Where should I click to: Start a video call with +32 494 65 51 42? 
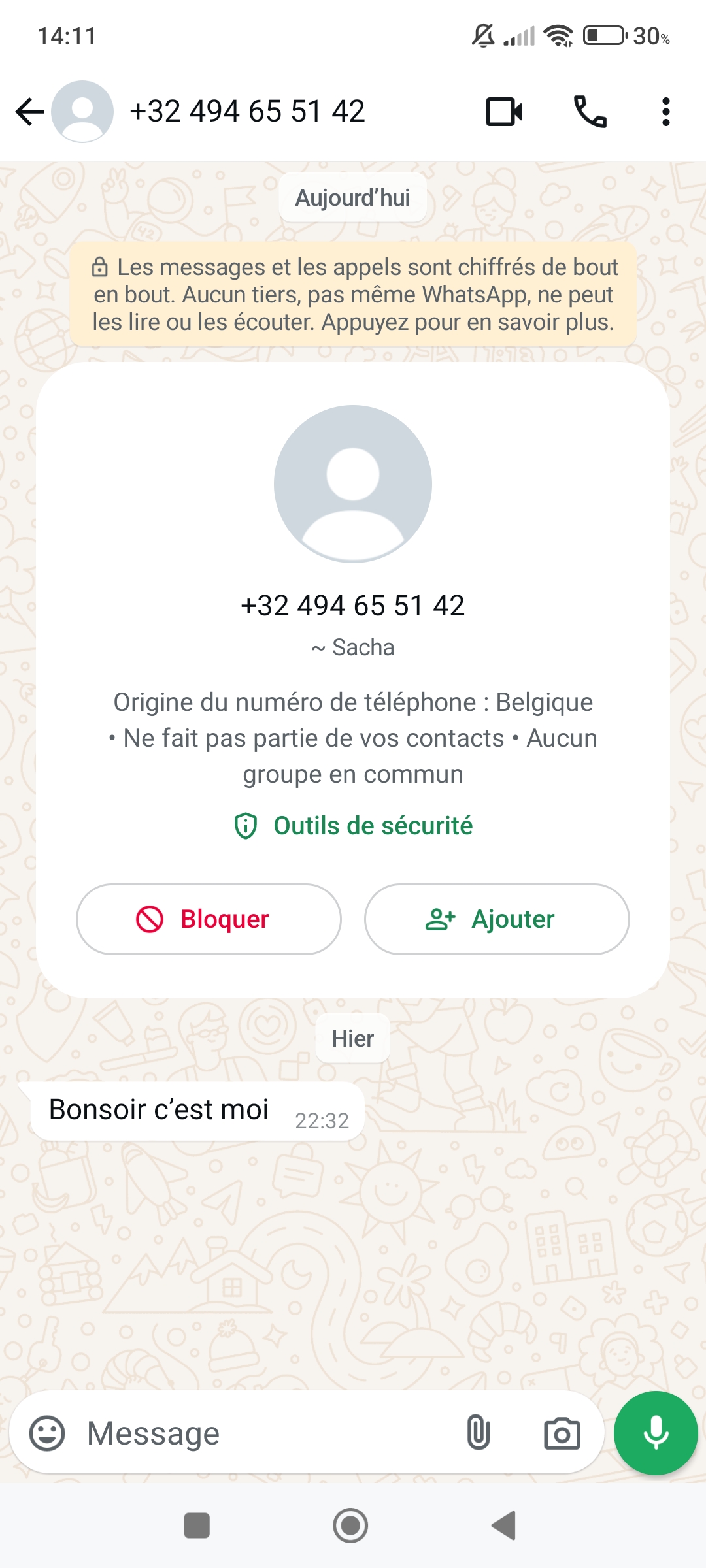pos(504,111)
